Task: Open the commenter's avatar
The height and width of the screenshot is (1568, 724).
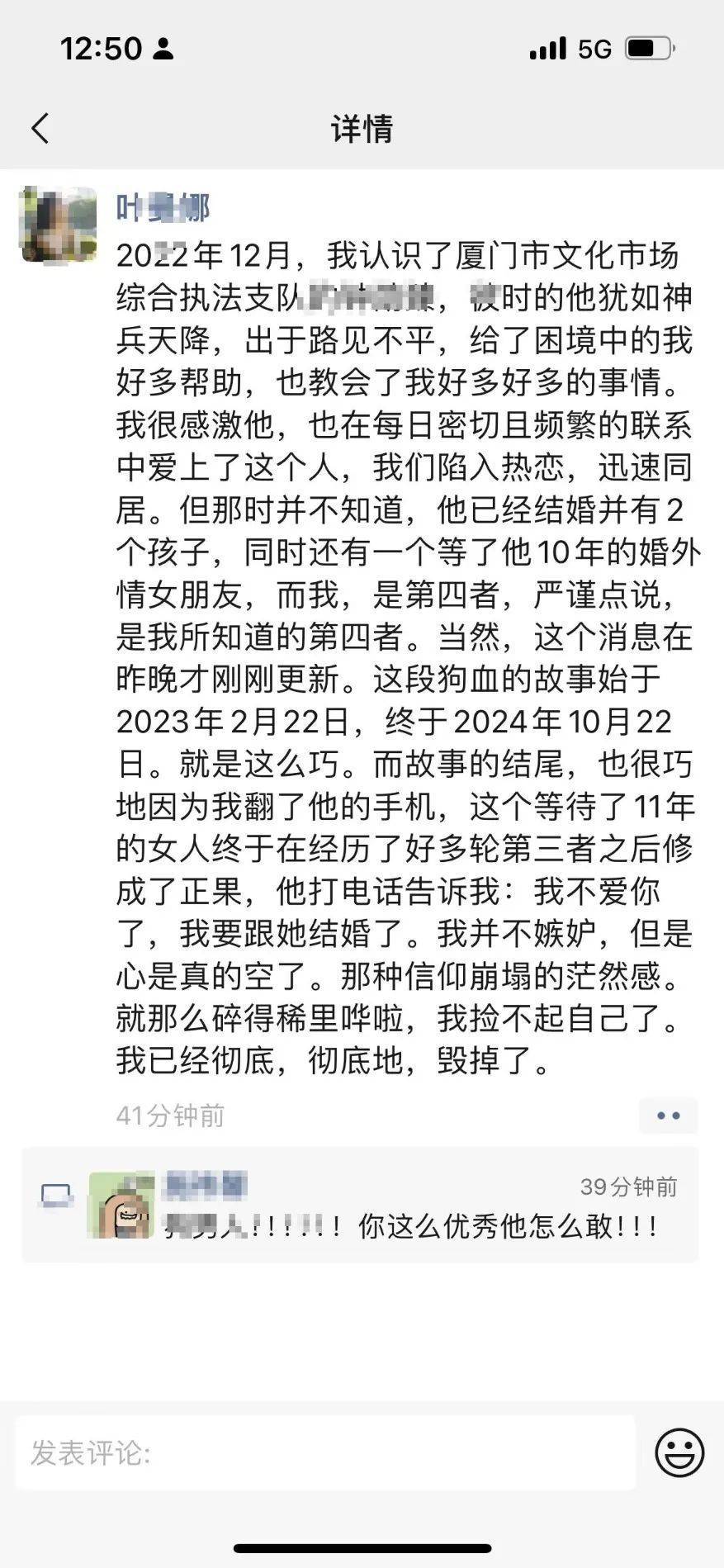Action: (x=121, y=1205)
